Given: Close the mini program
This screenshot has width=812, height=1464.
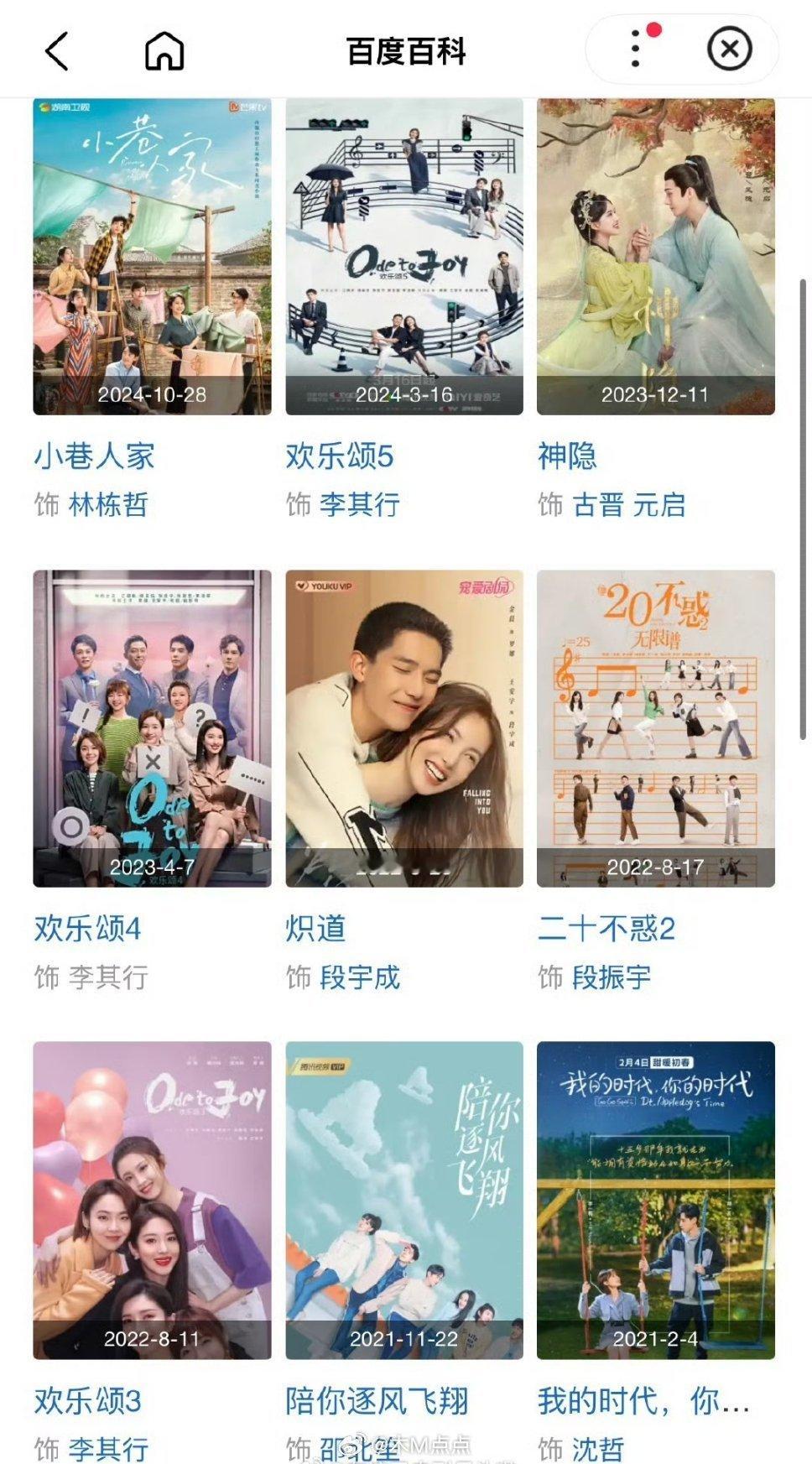Looking at the screenshot, I should [x=729, y=49].
